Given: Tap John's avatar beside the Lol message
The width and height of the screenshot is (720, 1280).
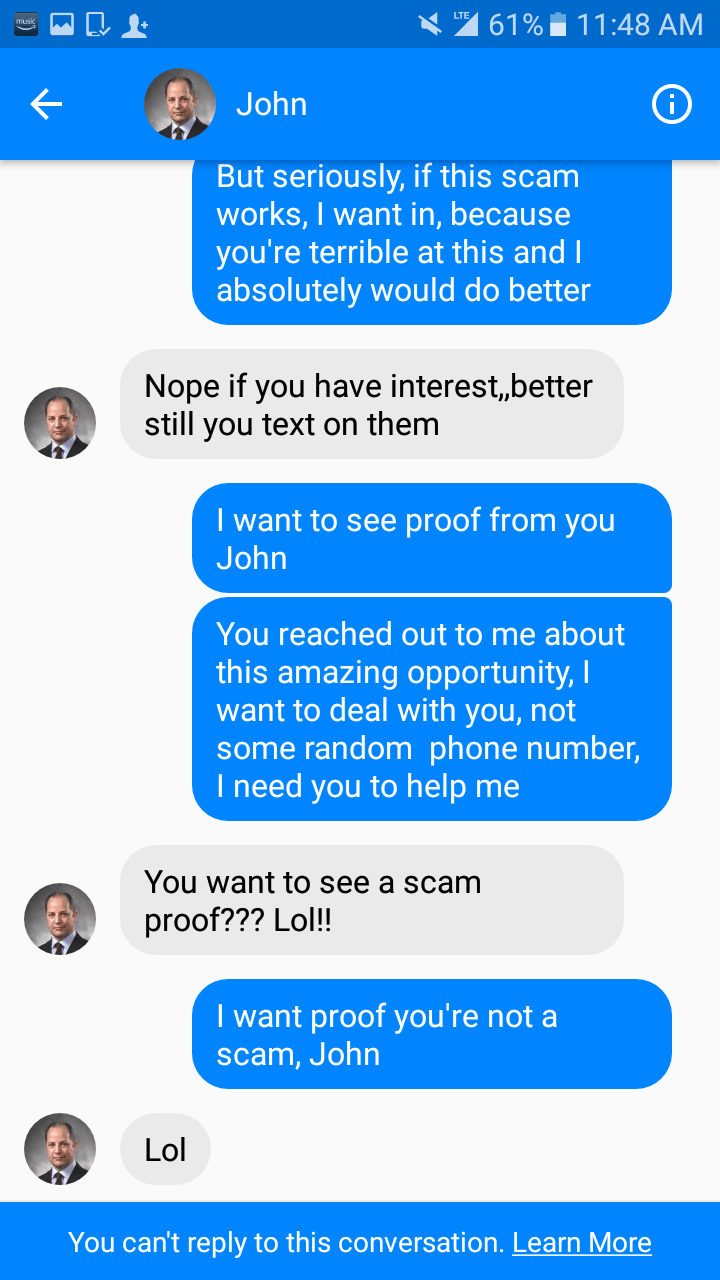Looking at the screenshot, I should [x=60, y=1149].
